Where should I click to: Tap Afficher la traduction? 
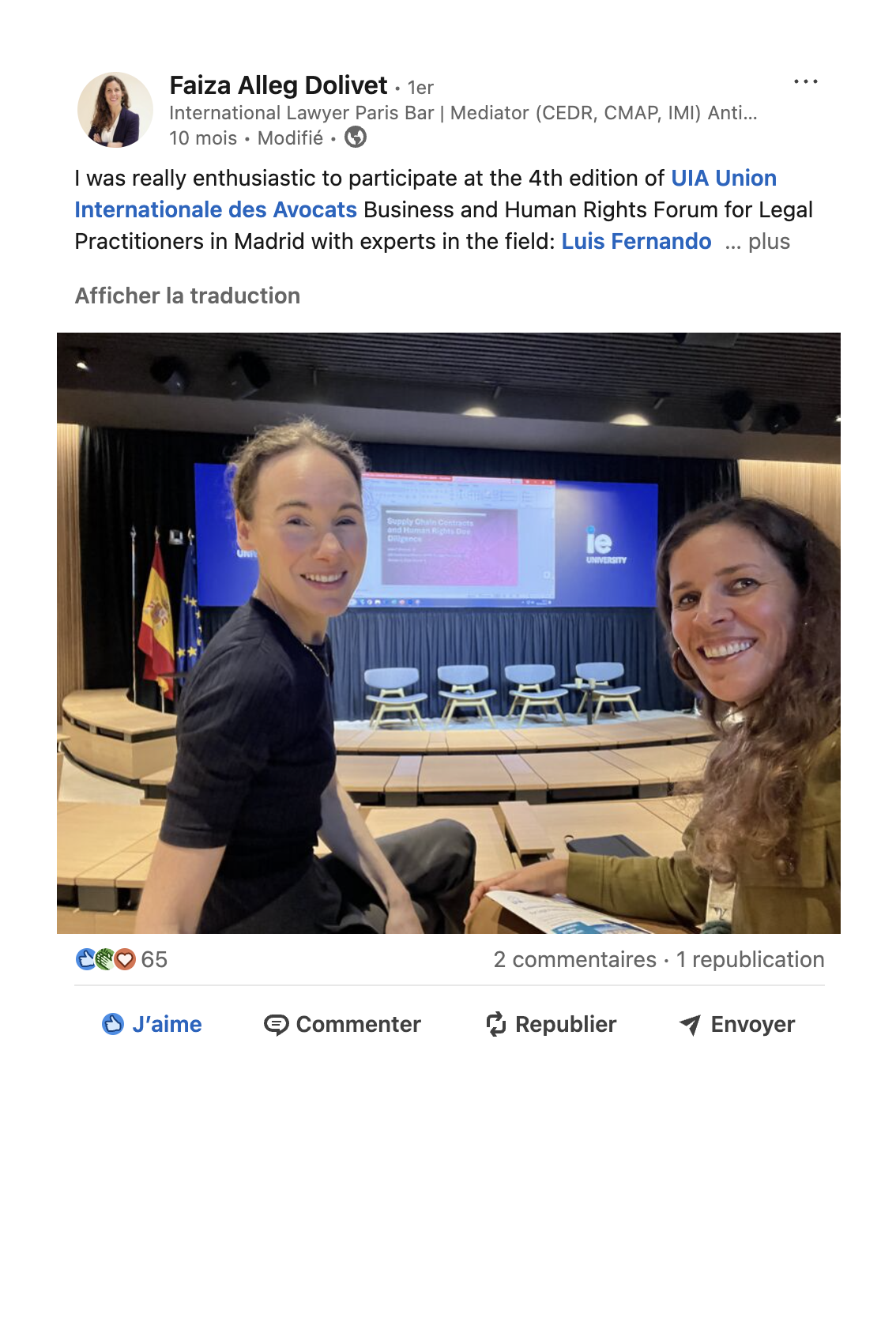[187, 296]
